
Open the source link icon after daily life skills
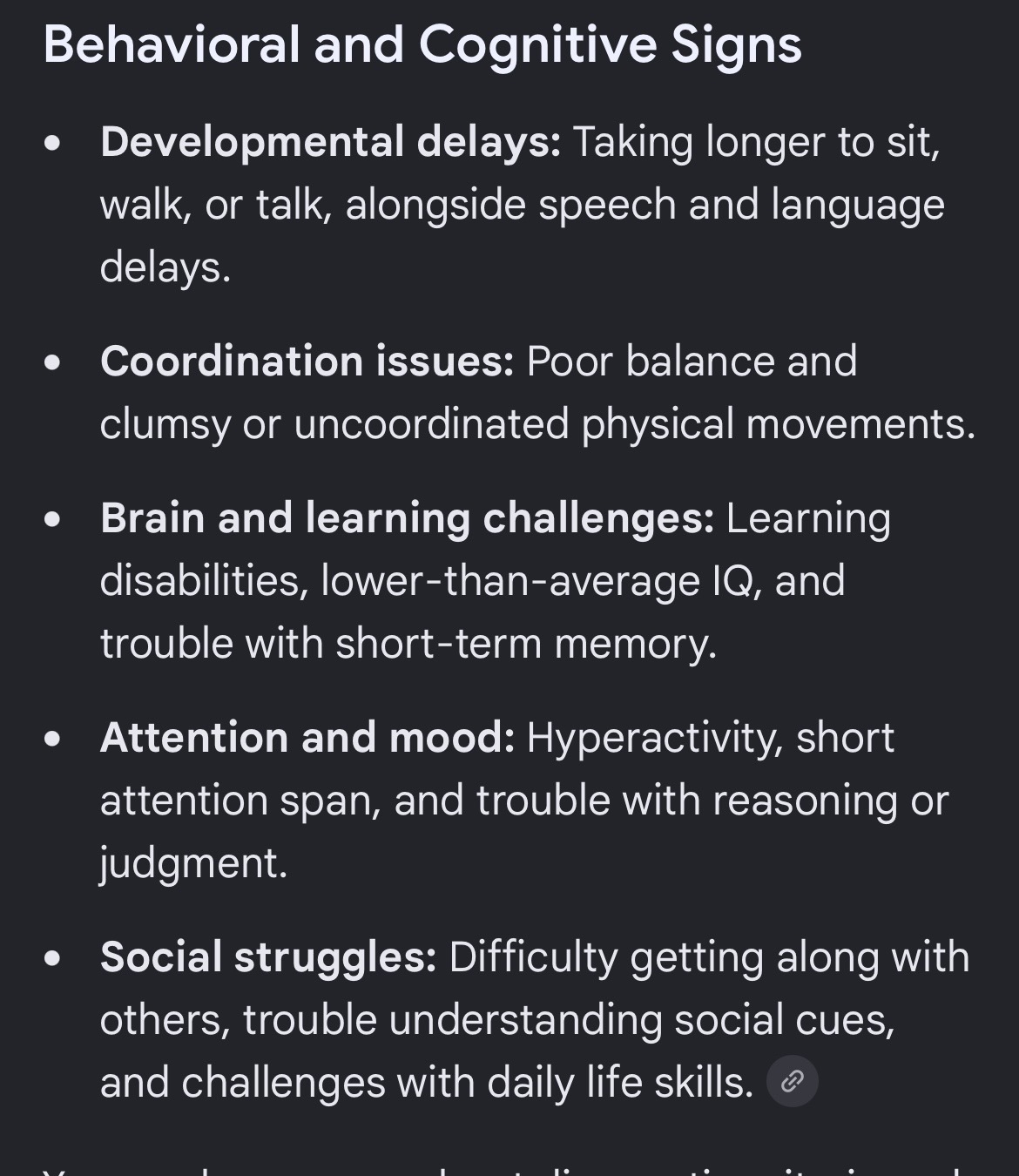(792, 1081)
